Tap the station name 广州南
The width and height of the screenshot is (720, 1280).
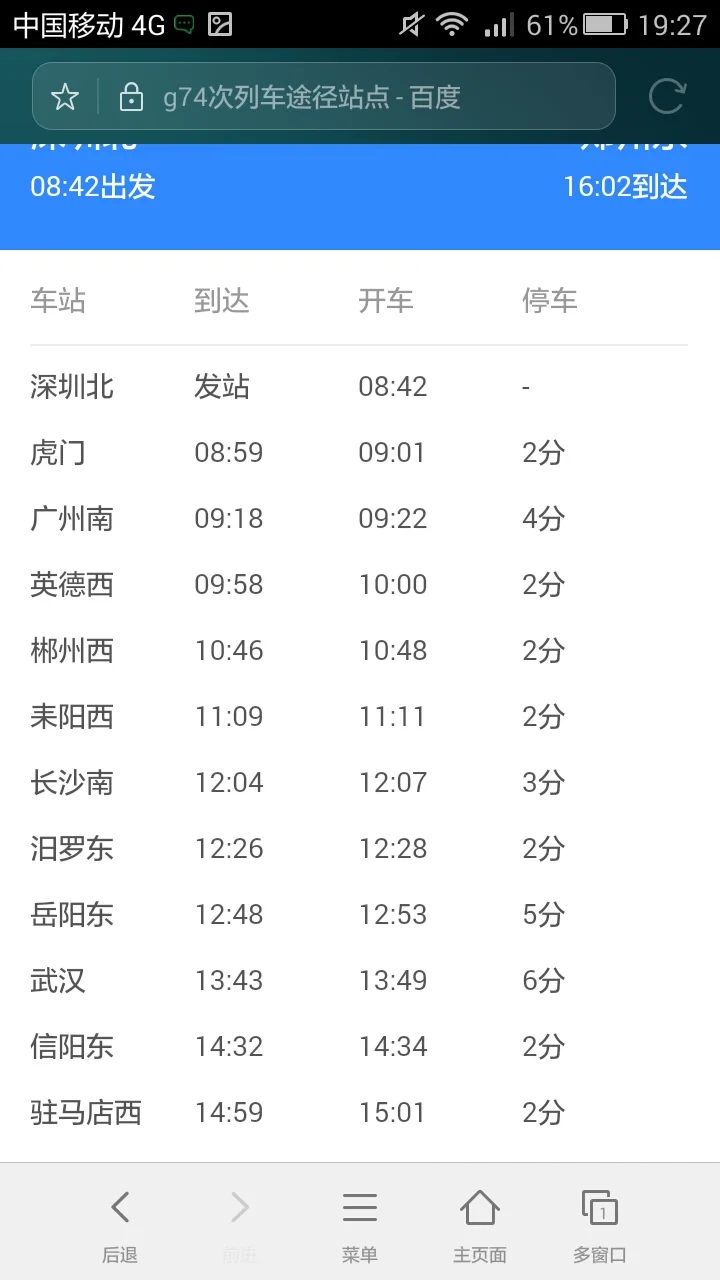coord(72,518)
